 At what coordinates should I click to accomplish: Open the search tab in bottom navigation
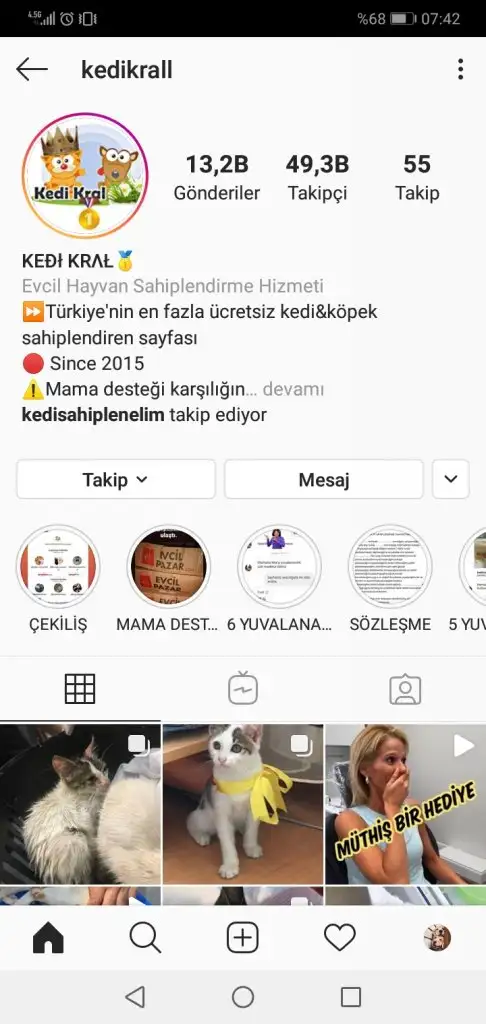pyautogui.click(x=145, y=938)
